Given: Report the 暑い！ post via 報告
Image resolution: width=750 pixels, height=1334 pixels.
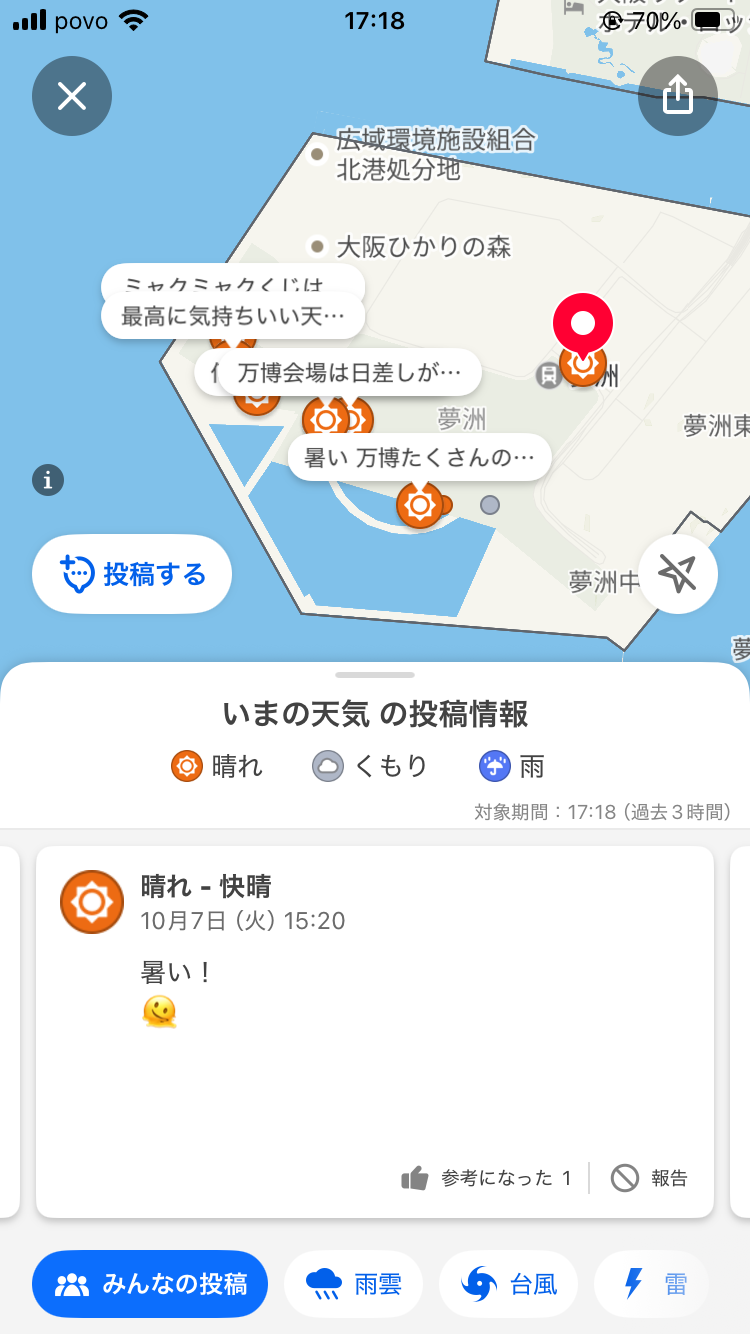Looking at the screenshot, I should tap(650, 1178).
